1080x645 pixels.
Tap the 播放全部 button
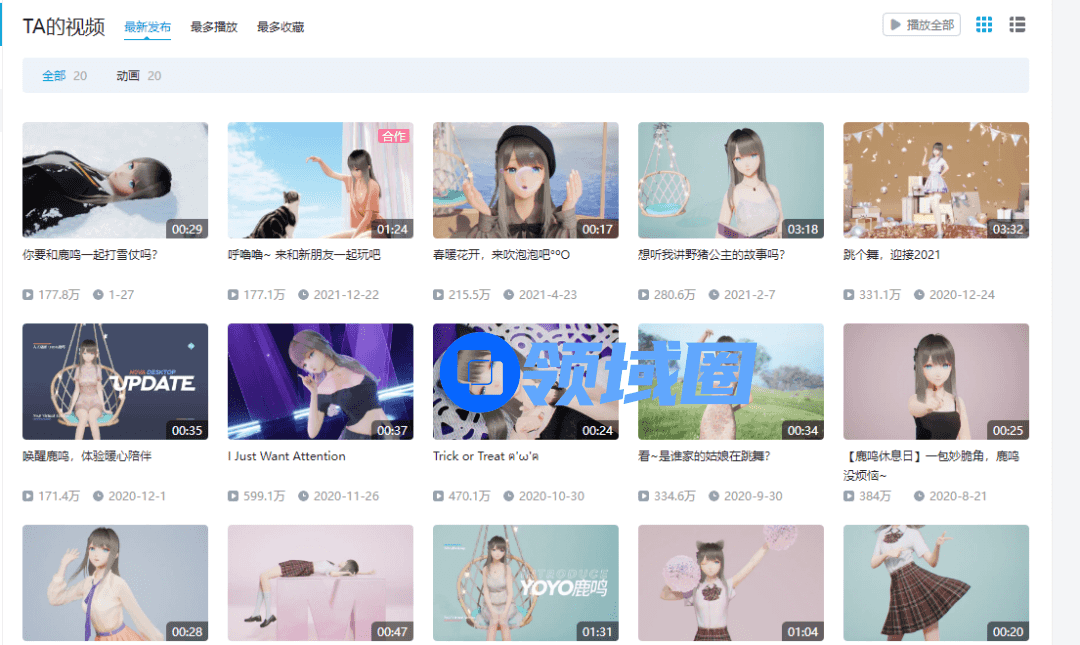(x=921, y=25)
